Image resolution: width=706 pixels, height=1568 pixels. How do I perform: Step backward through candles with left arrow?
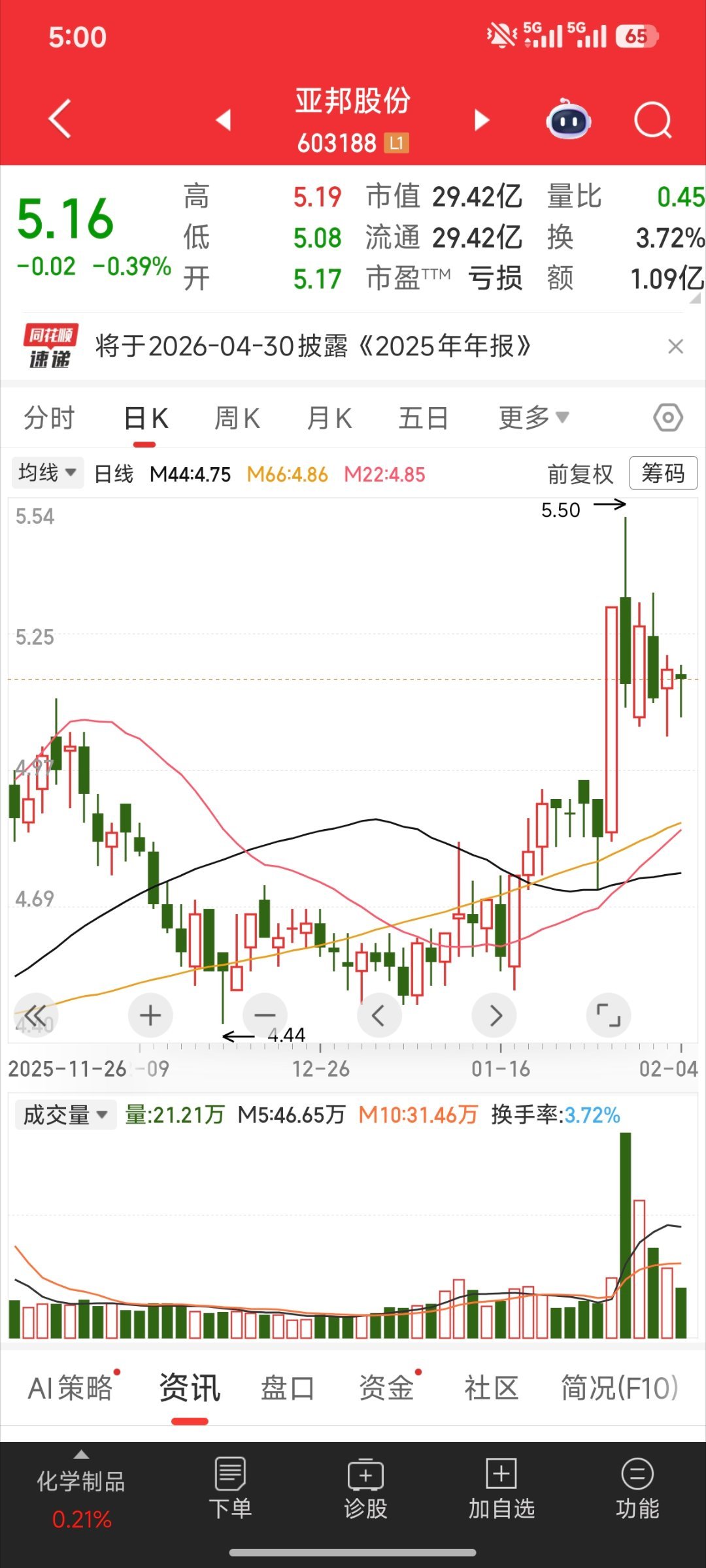379,1015
